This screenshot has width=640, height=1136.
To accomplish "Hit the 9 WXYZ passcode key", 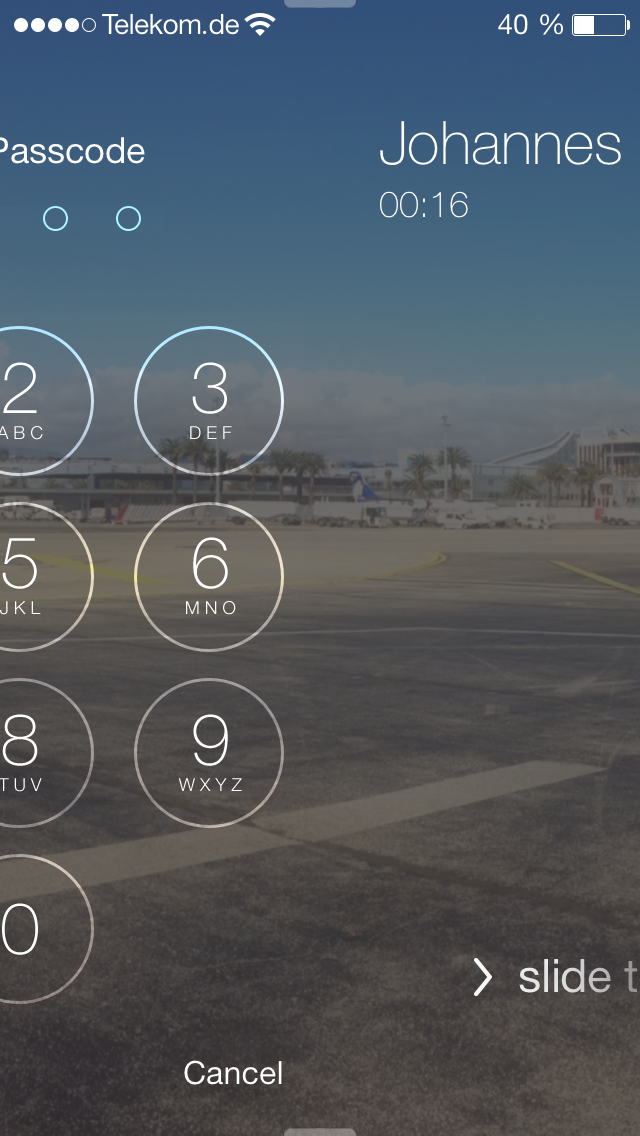I will click(x=209, y=753).
